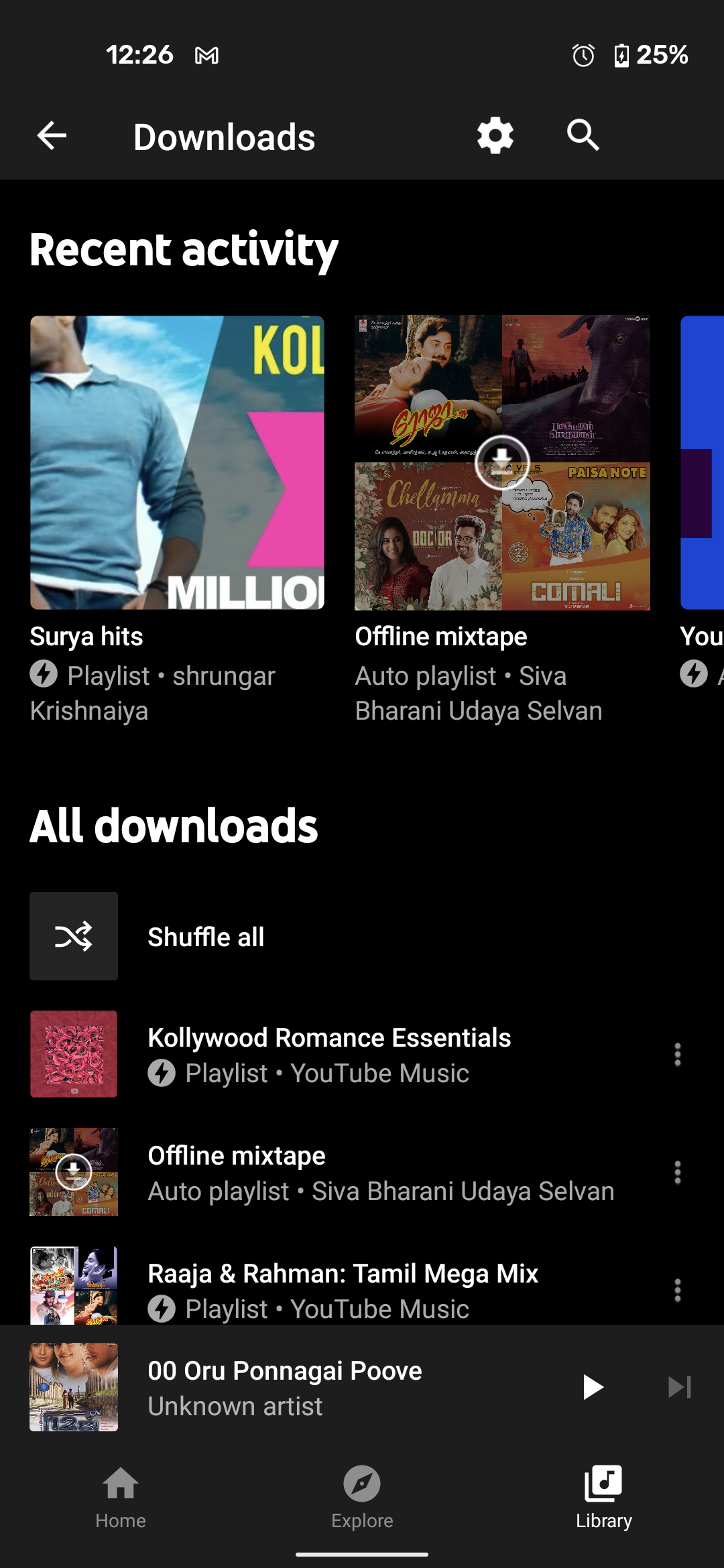Open more options for Kollywood Romance Essentials
The height and width of the screenshot is (1568, 724).
point(677,1055)
